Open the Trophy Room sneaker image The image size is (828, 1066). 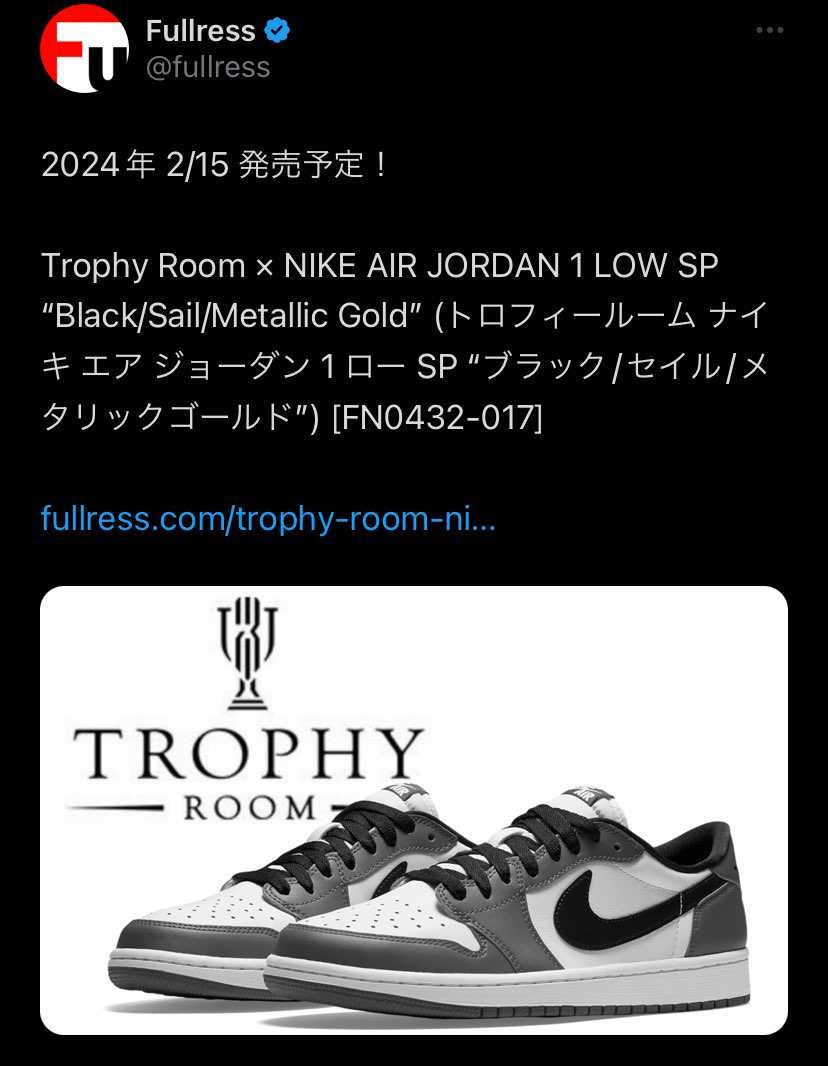[x=414, y=810]
